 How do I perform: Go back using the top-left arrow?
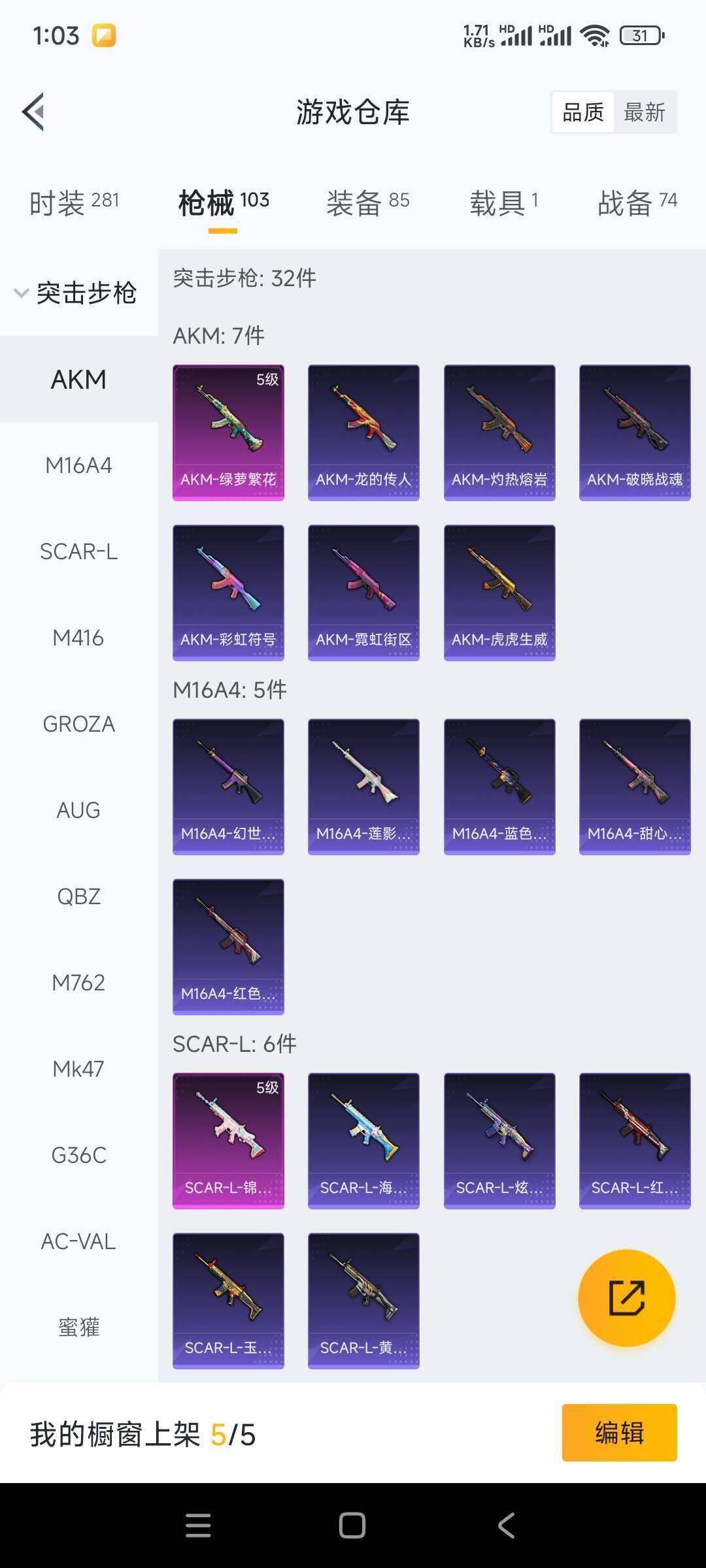[x=34, y=112]
